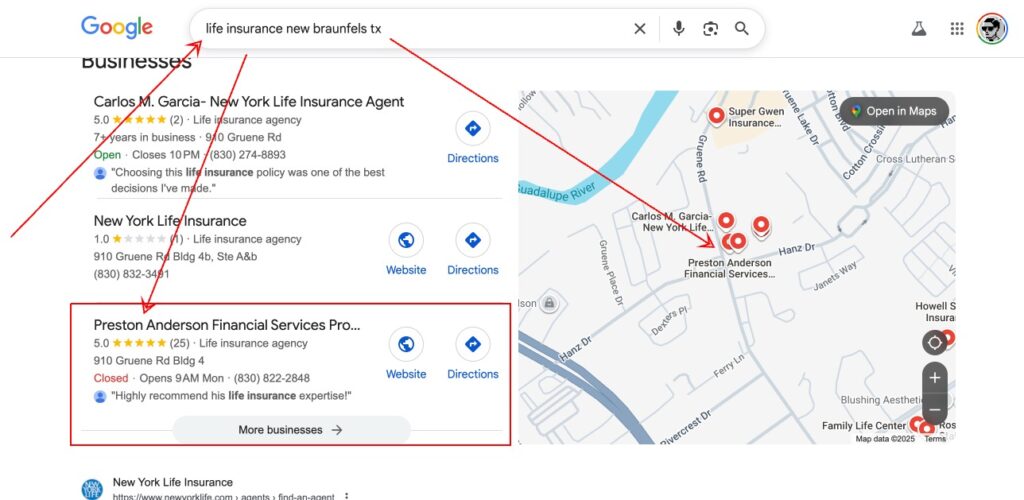The width and height of the screenshot is (1024, 500).
Task: Open Carlos M. Garcia business listing
Action: [x=248, y=102]
